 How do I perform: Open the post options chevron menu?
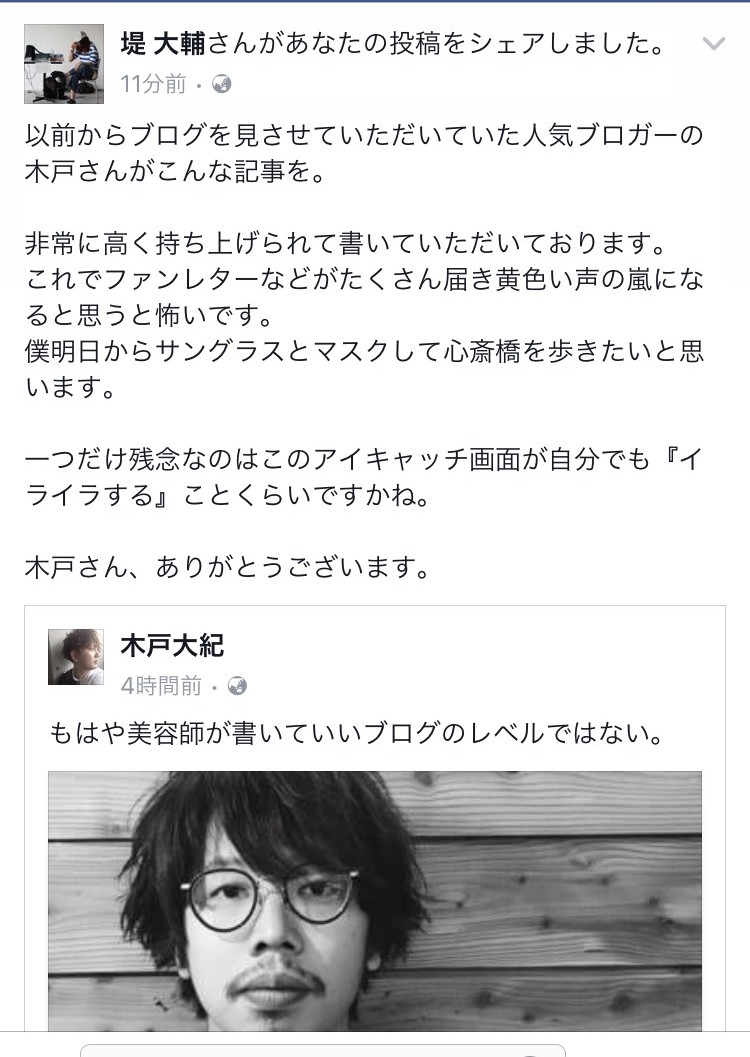point(713,44)
